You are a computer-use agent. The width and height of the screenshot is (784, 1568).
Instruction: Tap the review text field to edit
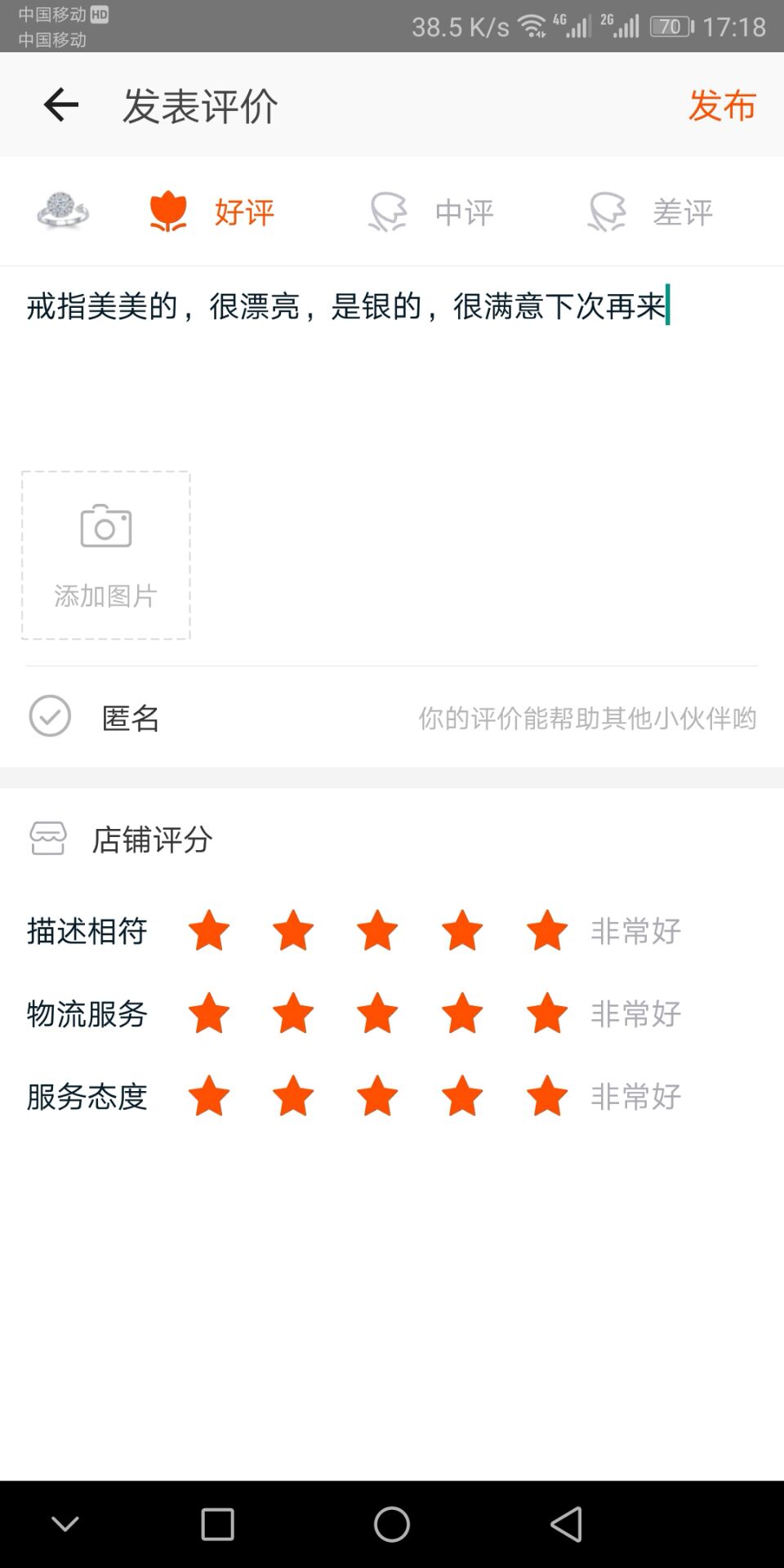tap(392, 359)
